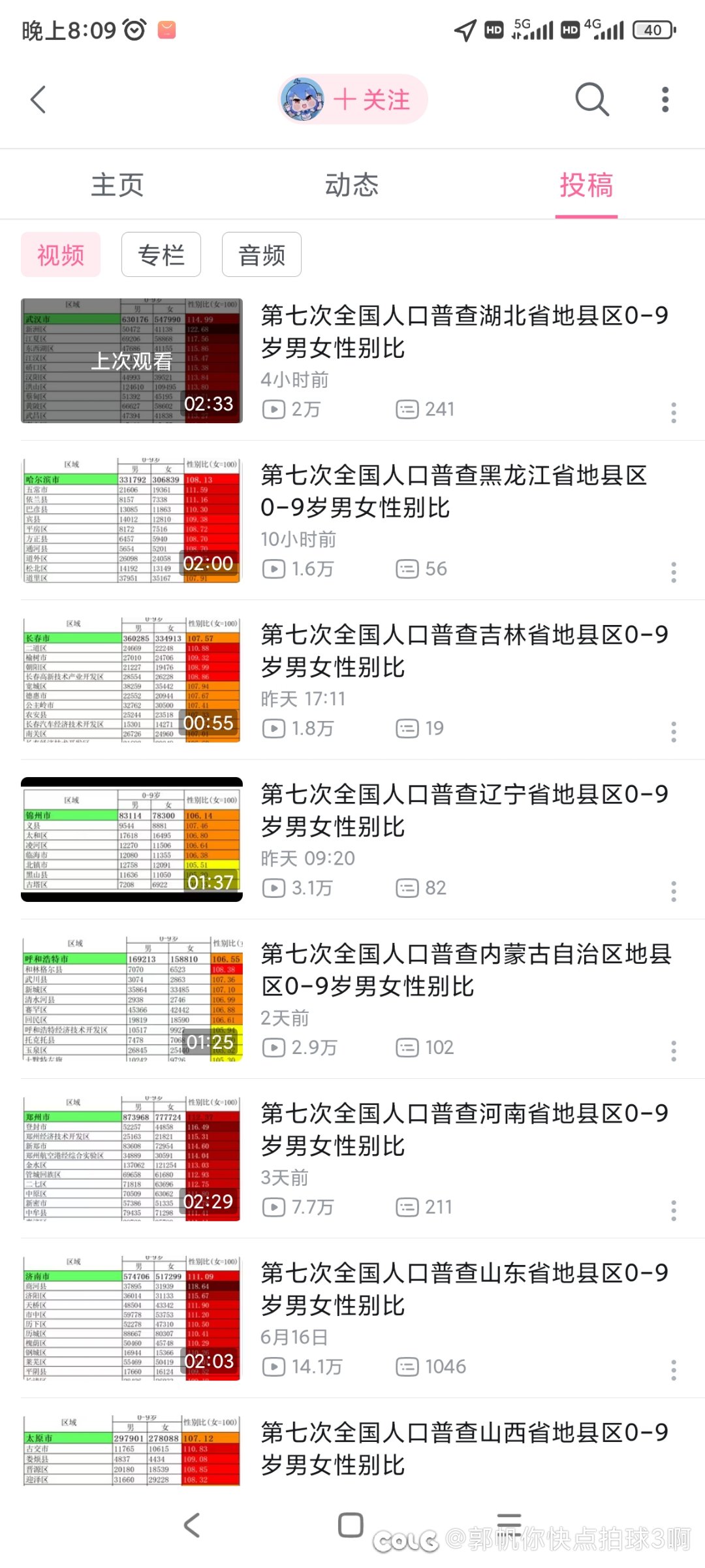705x1568 pixels.
Task: Select the 音频 filter chip
Action: pos(262,255)
